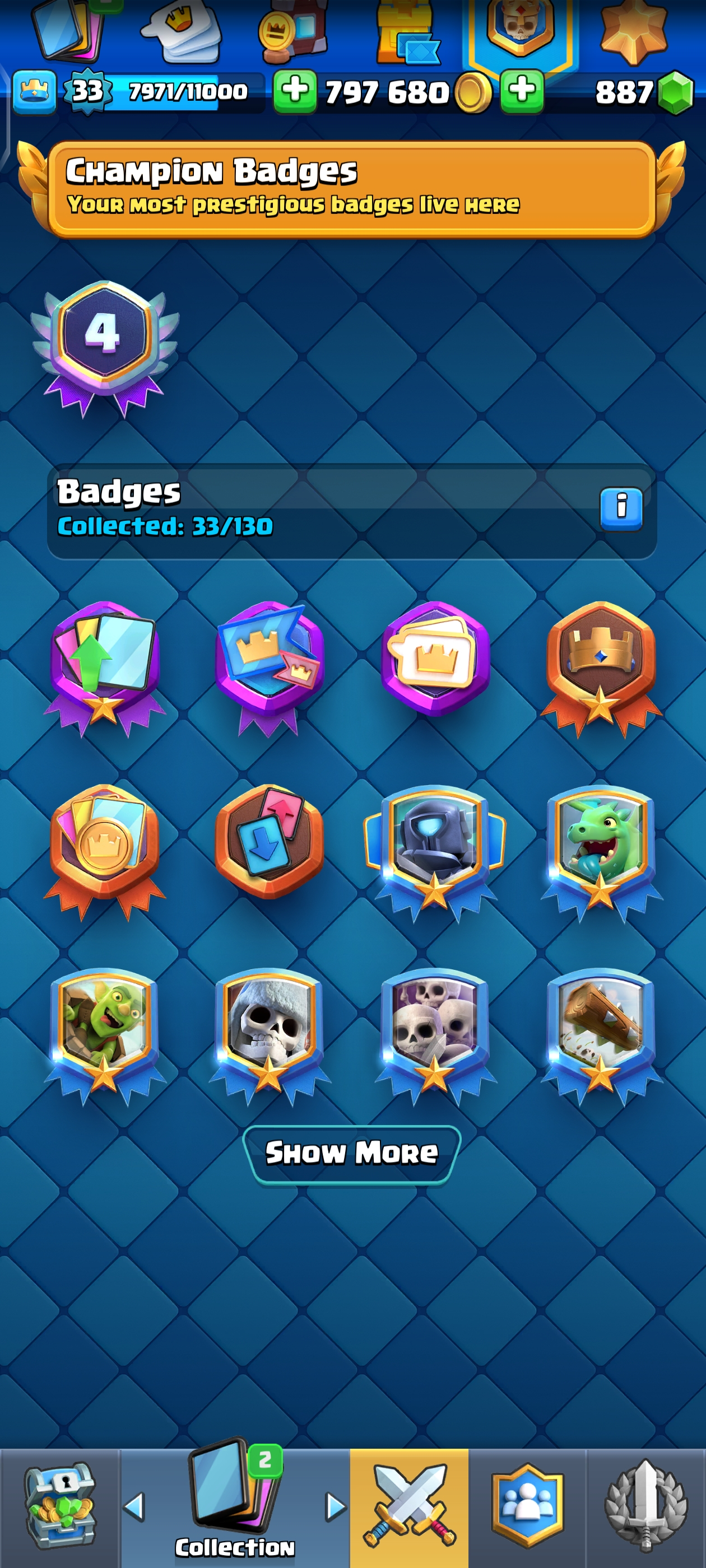The image size is (706, 1568).
Task: Go to the battle crossed-swords tab
Action: (x=408, y=1506)
